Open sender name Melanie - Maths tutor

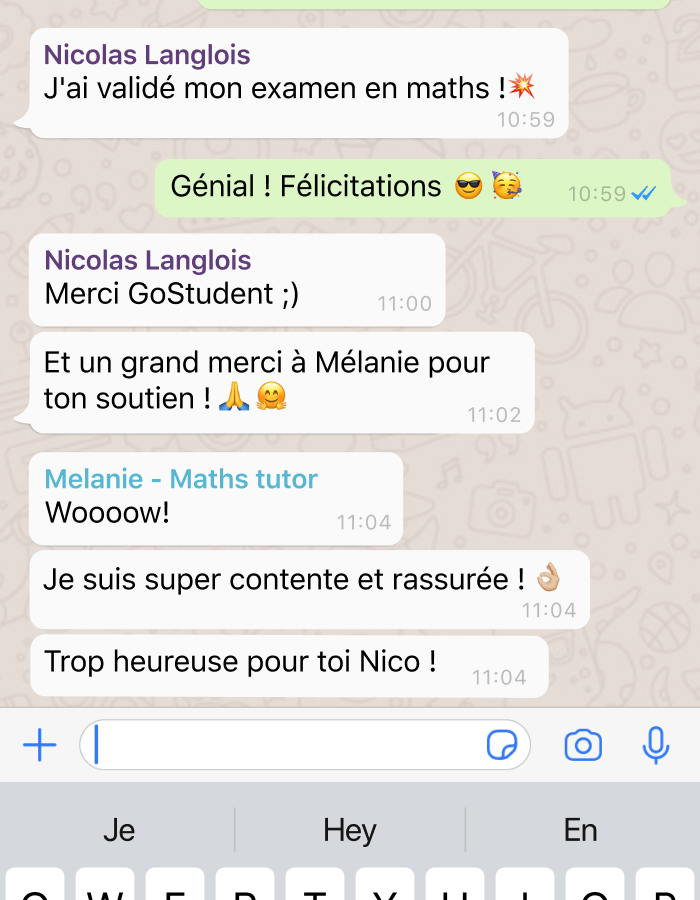181,479
